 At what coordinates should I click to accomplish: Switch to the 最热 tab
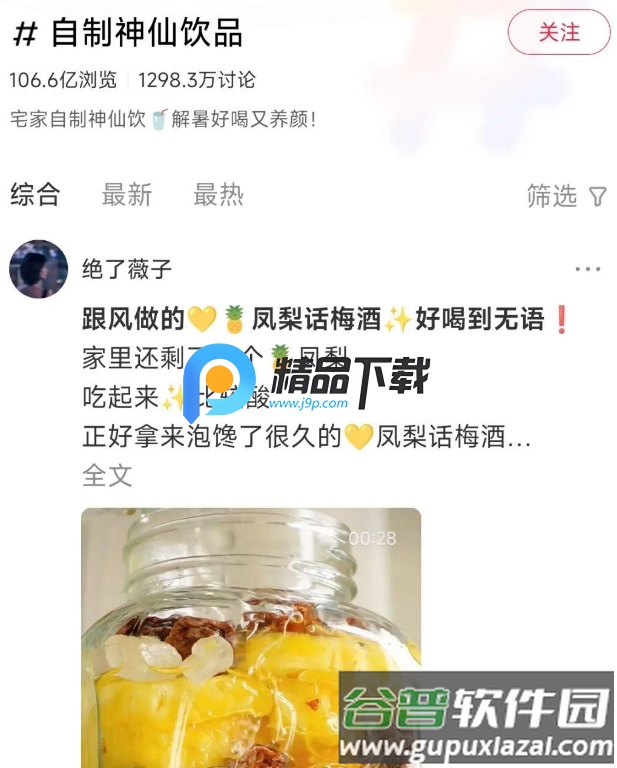[x=218, y=195]
